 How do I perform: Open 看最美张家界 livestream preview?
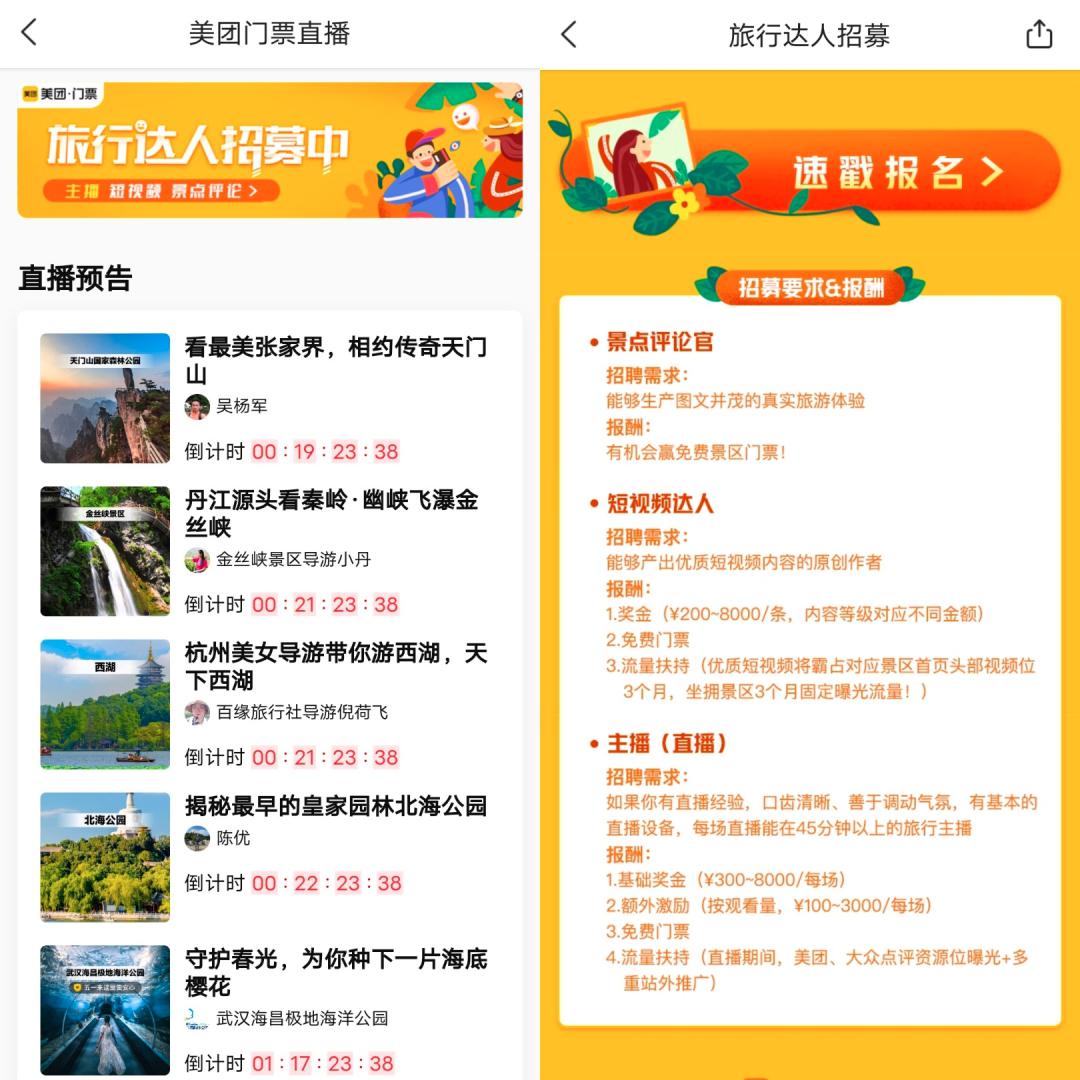(x=335, y=361)
